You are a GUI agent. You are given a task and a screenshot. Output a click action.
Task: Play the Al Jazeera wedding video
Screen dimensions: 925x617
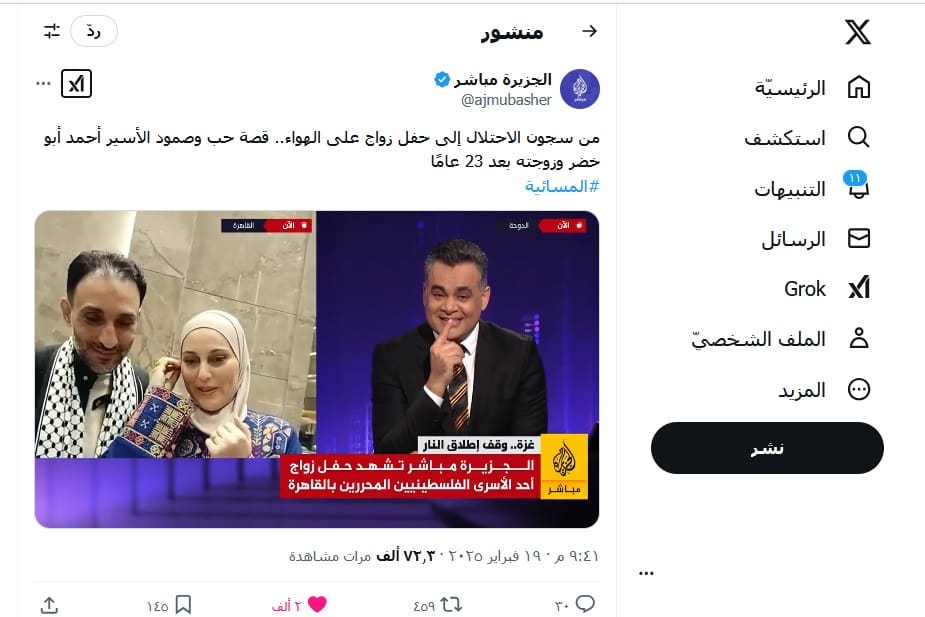click(x=317, y=369)
